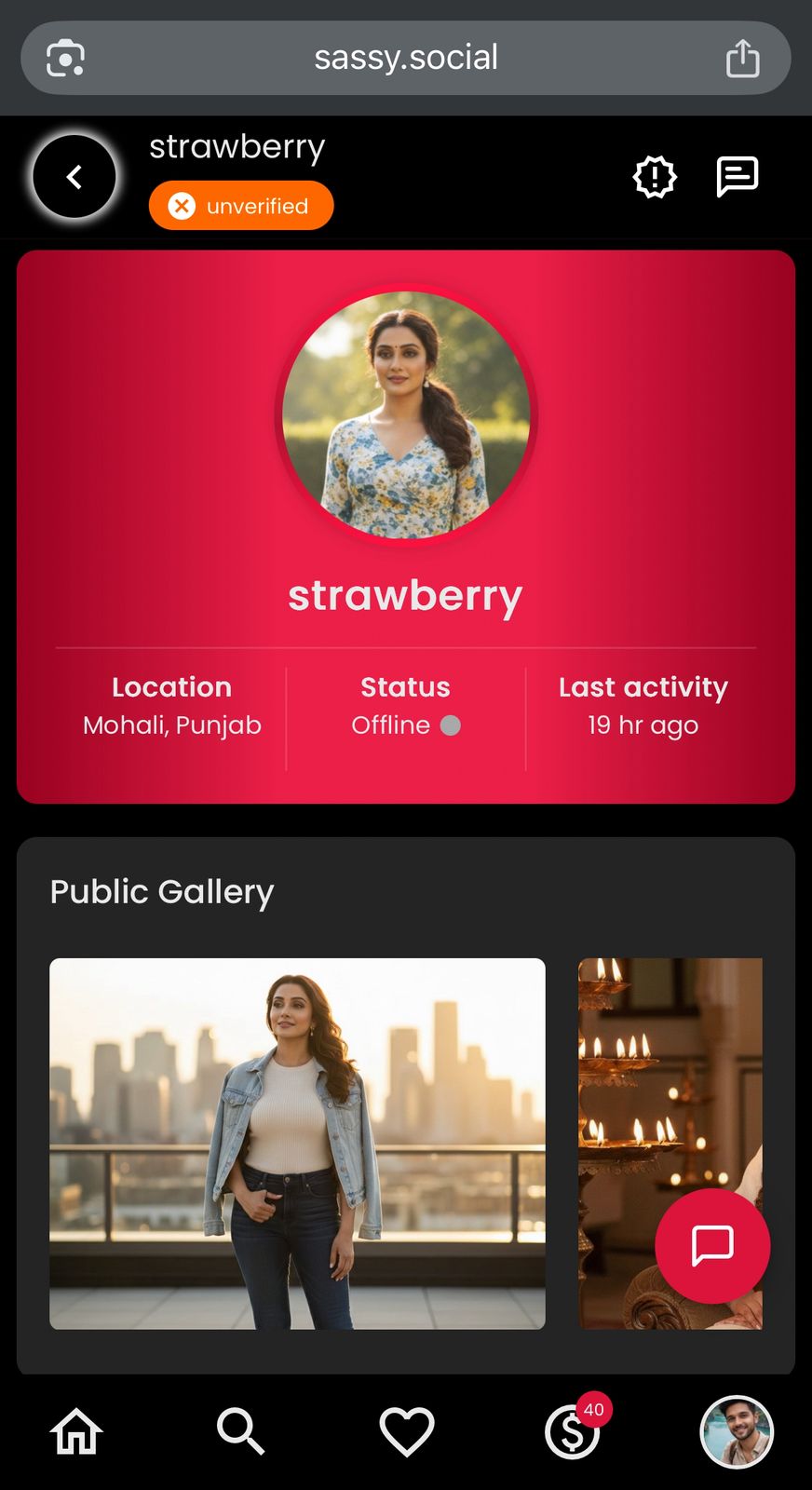This screenshot has width=812, height=1490.
Task: Open the Home tab icon
Action: (x=75, y=1432)
